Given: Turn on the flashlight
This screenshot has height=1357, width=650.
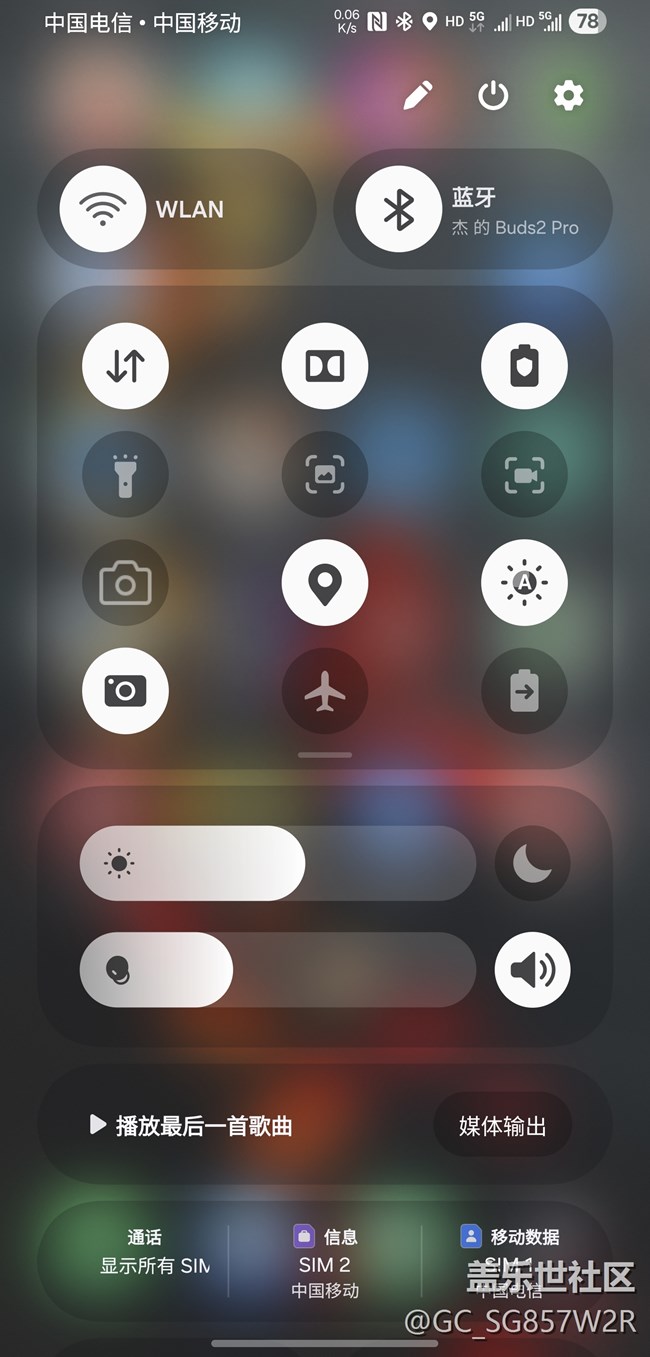Looking at the screenshot, I should (x=125, y=475).
